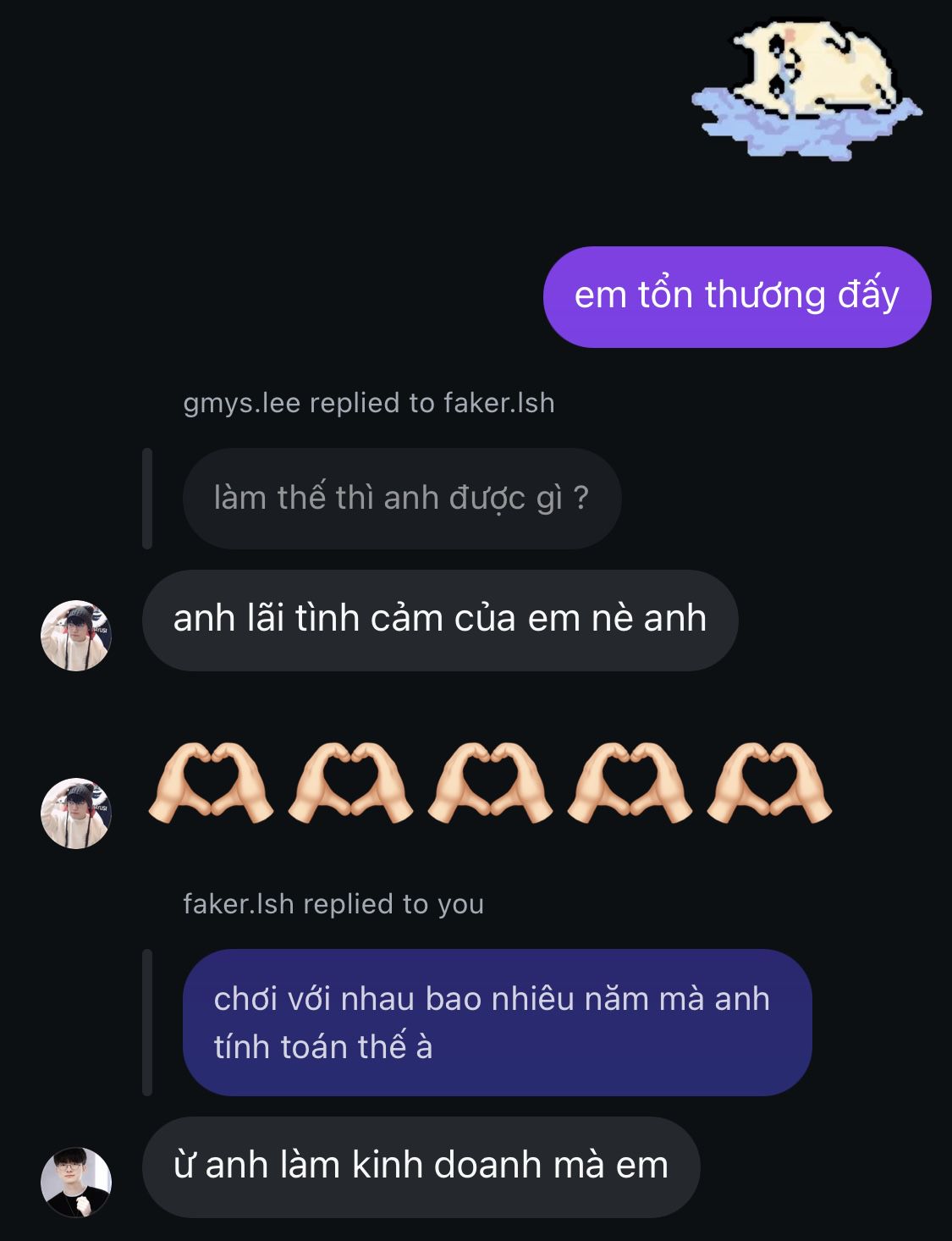Tap the crying melting sticker

pos(806,89)
